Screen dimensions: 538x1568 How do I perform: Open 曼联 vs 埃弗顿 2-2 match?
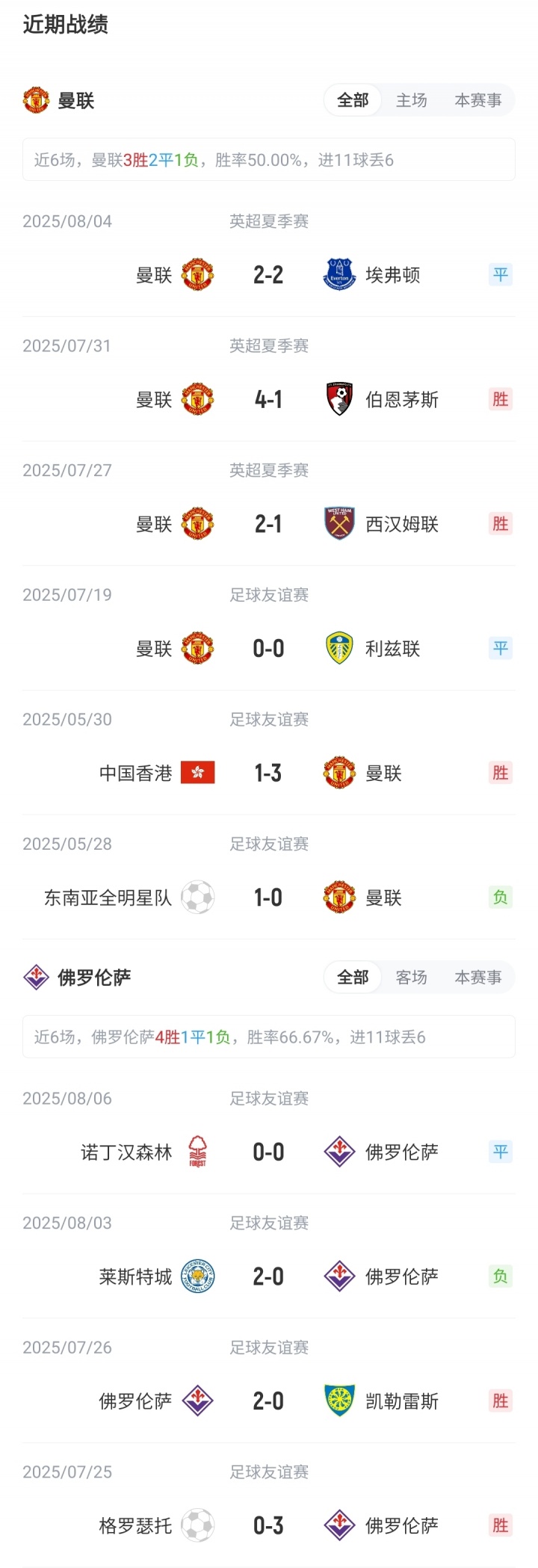268,275
